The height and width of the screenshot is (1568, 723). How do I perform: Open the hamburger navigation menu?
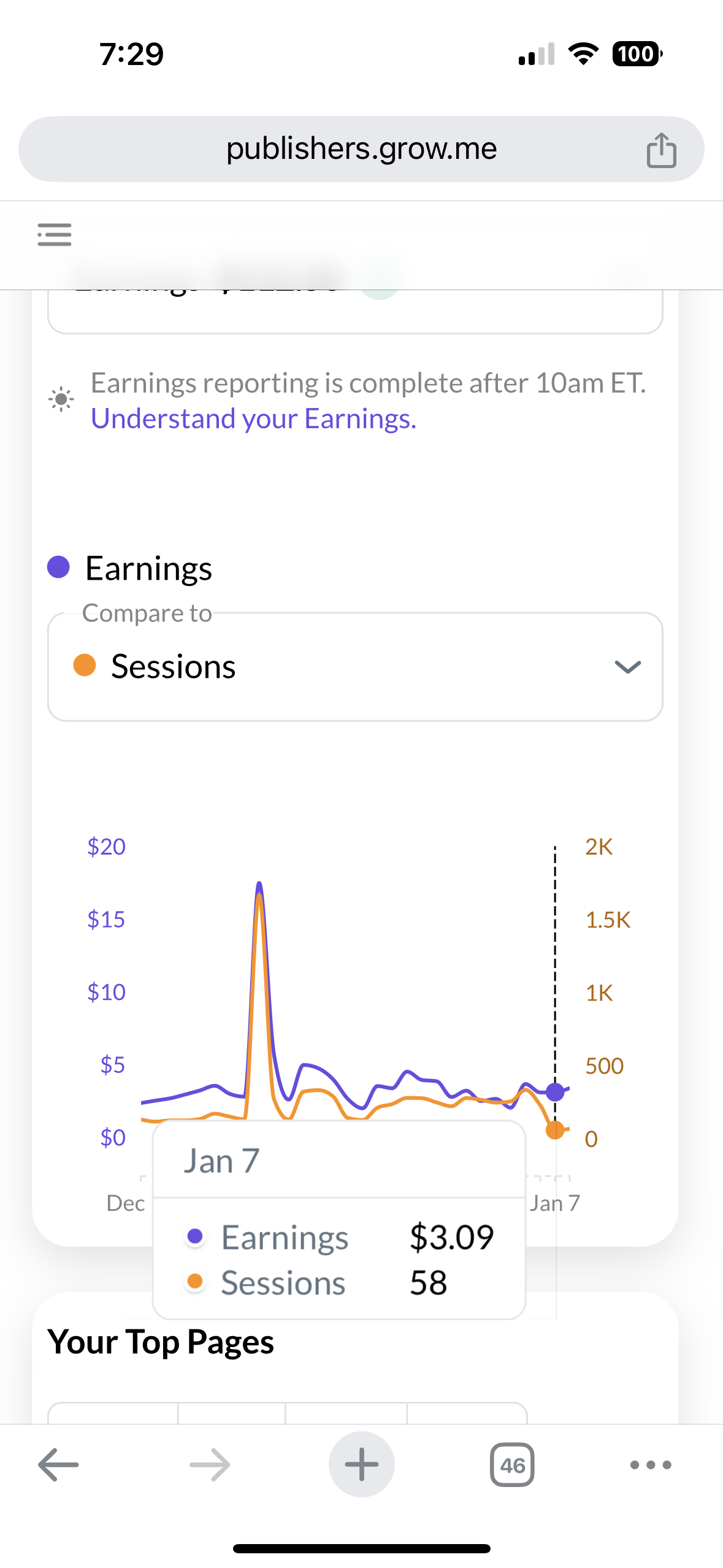[55, 235]
